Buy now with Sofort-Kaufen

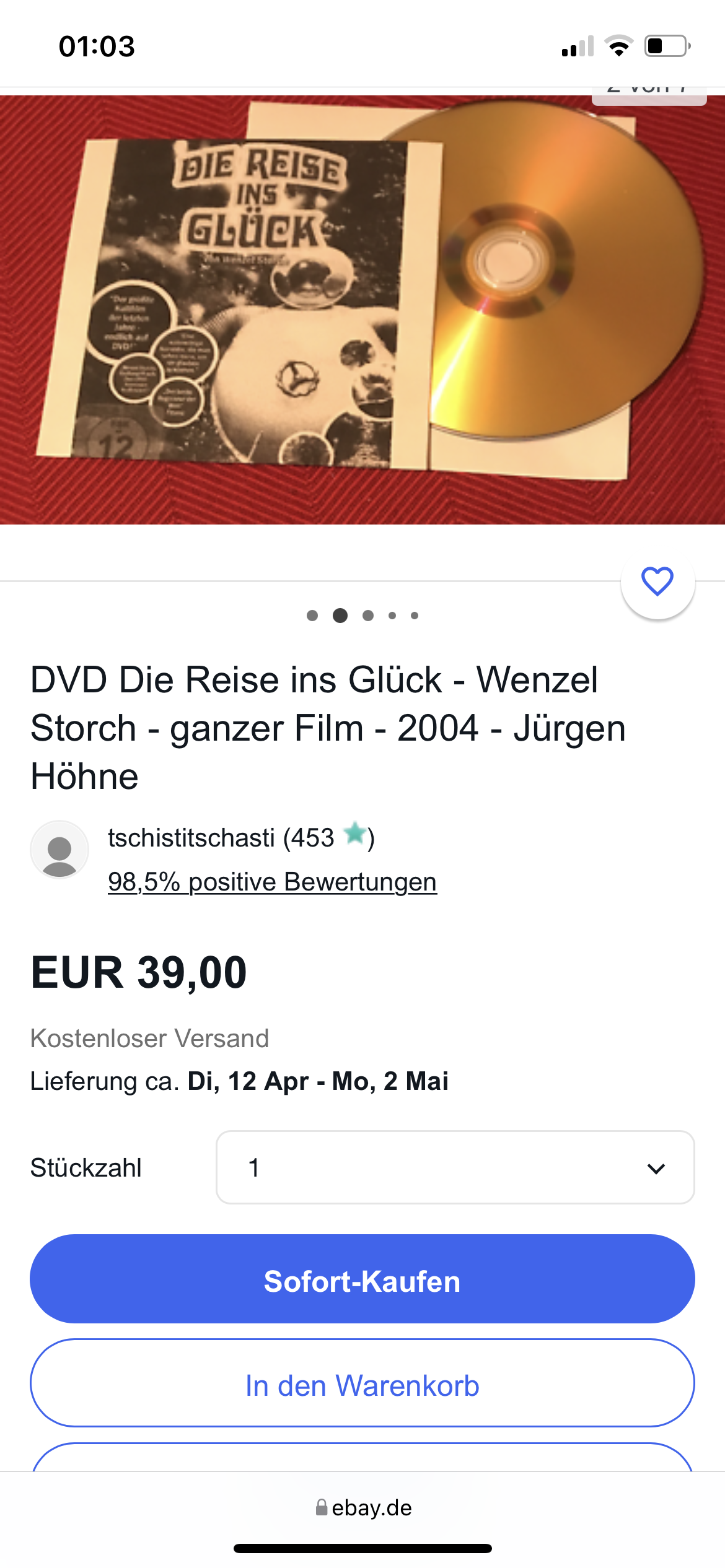(x=362, y=1279)
